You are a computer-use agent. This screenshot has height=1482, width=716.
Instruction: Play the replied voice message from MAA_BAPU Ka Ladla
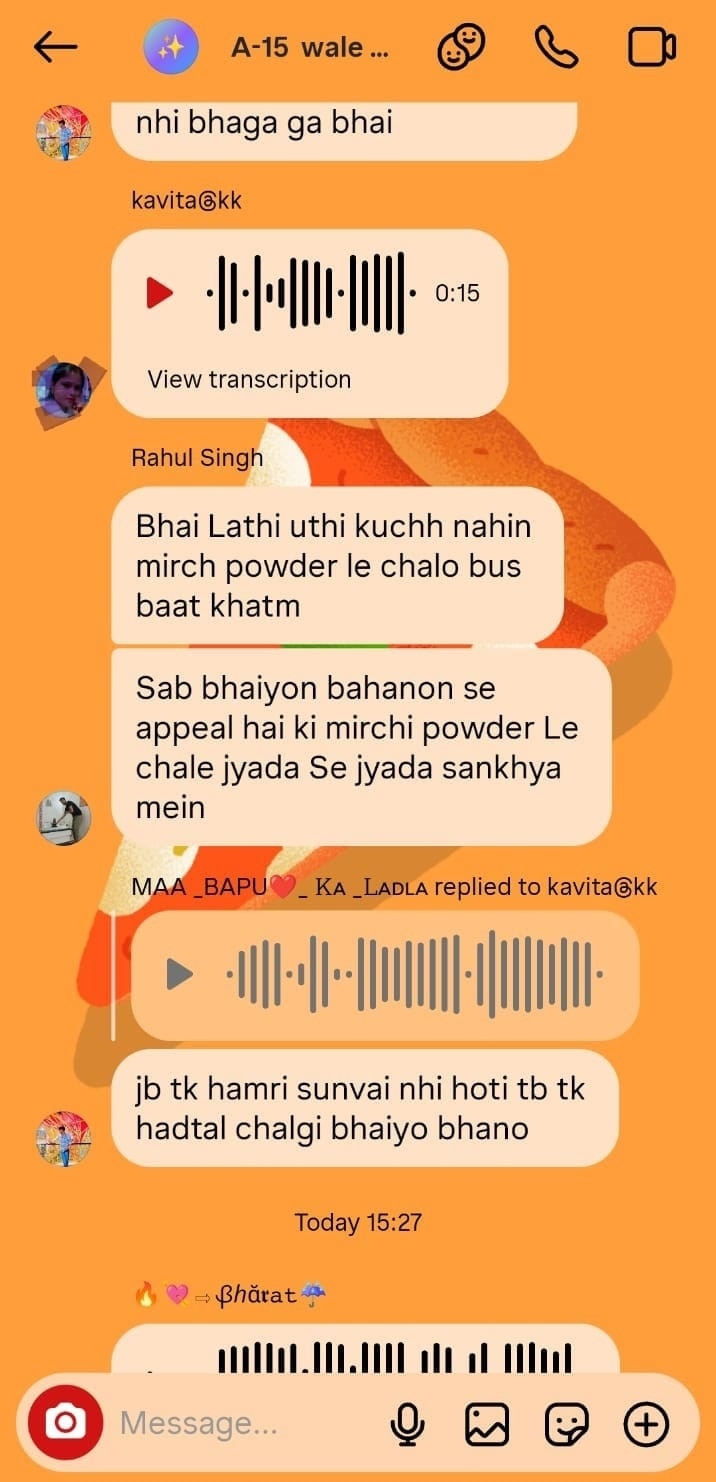coord(179,973)
